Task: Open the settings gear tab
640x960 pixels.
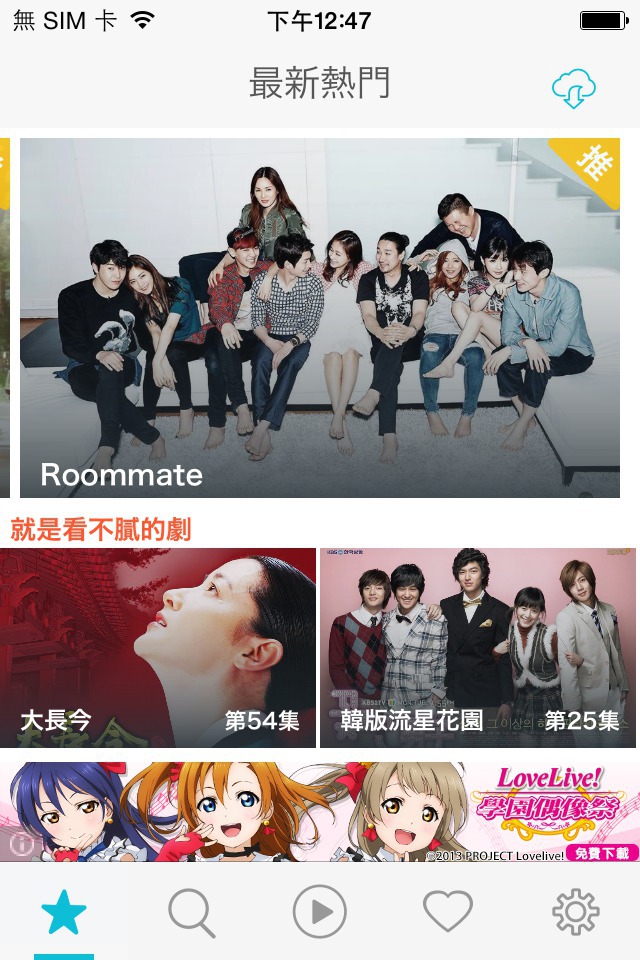Action: [575, 912]
